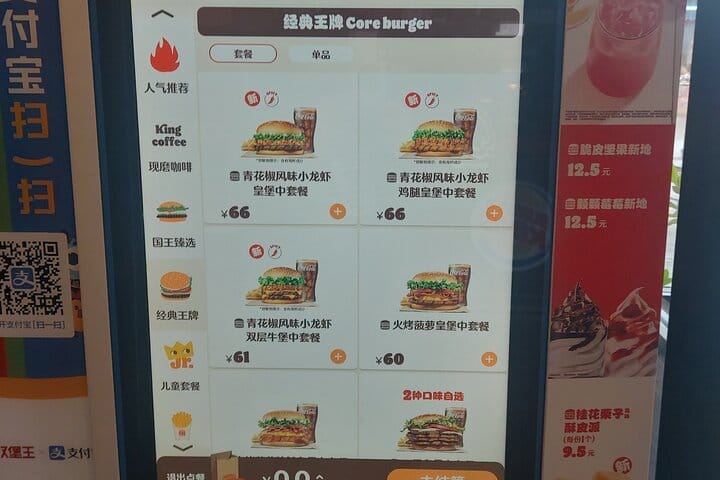Tap the down arrow below the category list
Screen dimensions: 720x480
183,447
